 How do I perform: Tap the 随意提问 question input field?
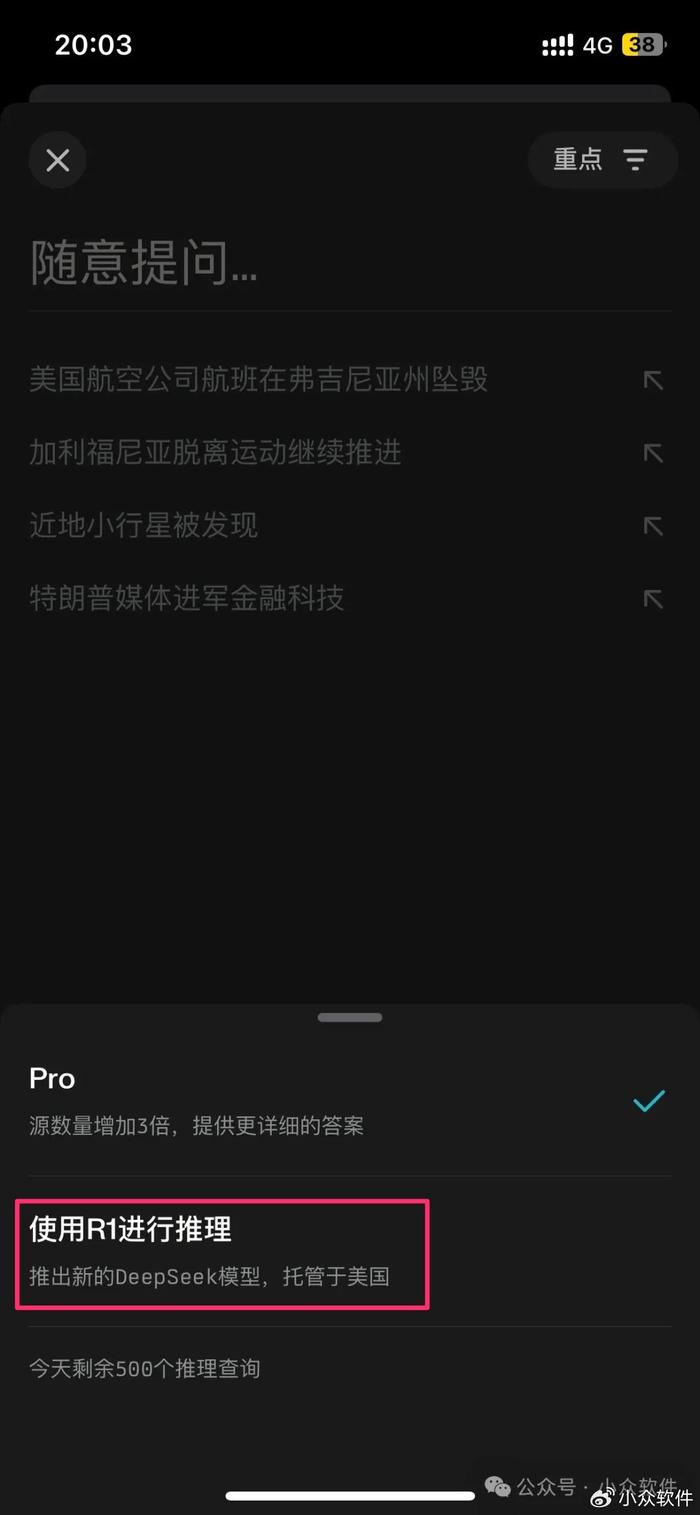click(x=350, y=262)
